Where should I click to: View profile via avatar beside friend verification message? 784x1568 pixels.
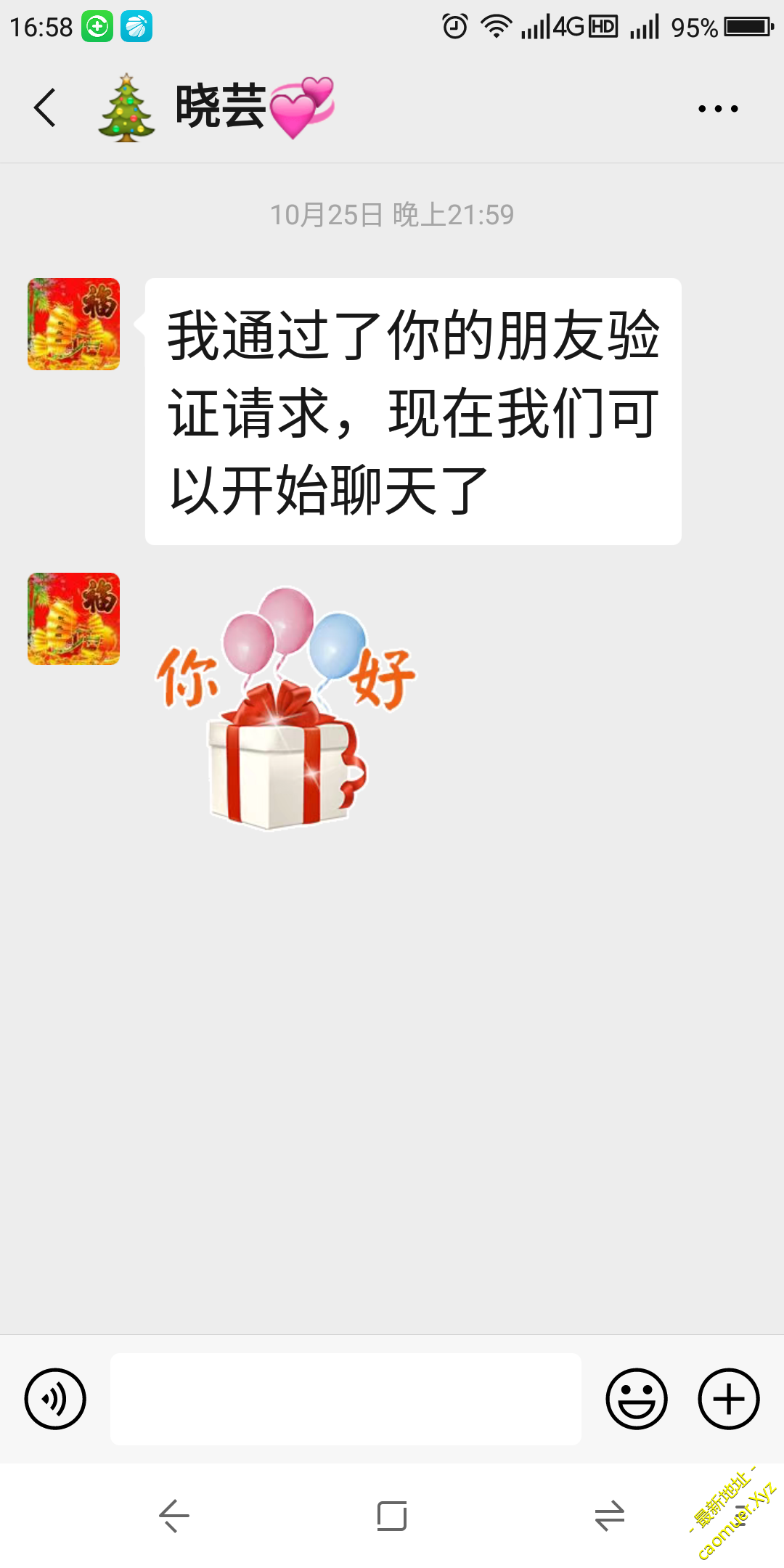(73, 324)
